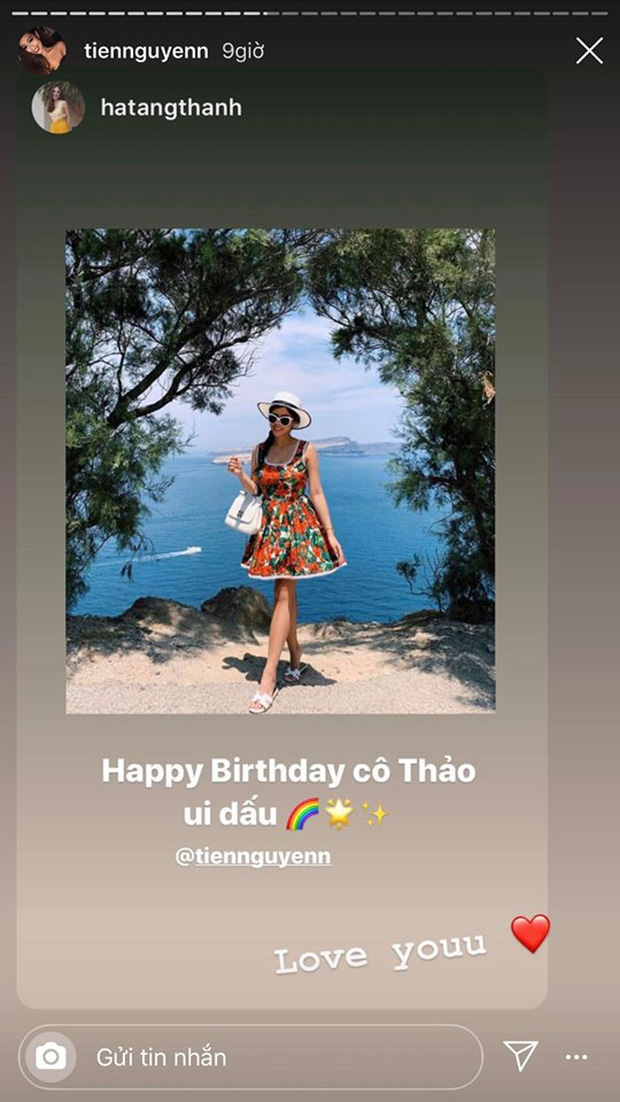This screenshot has width=620, height=1102.
Task: Close the story viewer
Action: [x=589, y=51]
